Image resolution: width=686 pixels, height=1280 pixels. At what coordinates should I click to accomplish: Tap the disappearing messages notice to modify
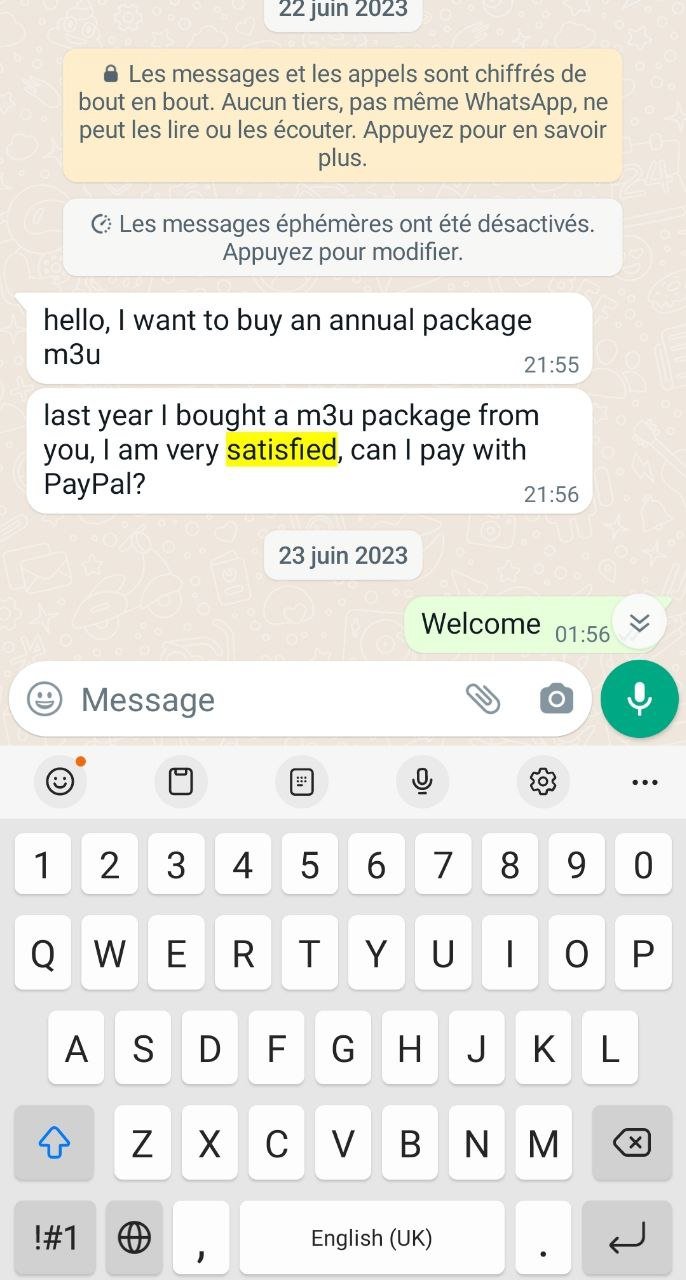[x=342, y=238]
